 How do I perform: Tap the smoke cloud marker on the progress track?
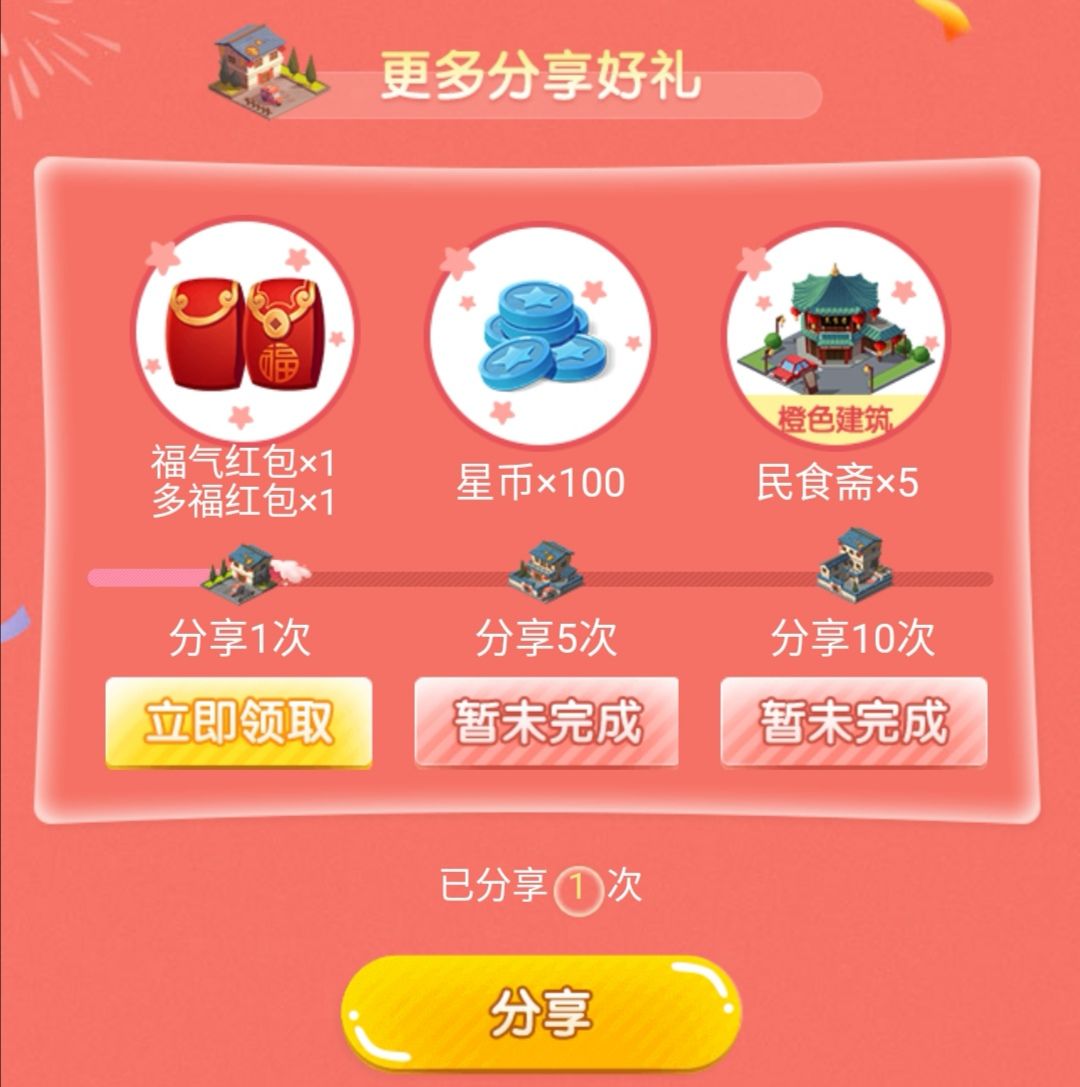tap(292, 570)
